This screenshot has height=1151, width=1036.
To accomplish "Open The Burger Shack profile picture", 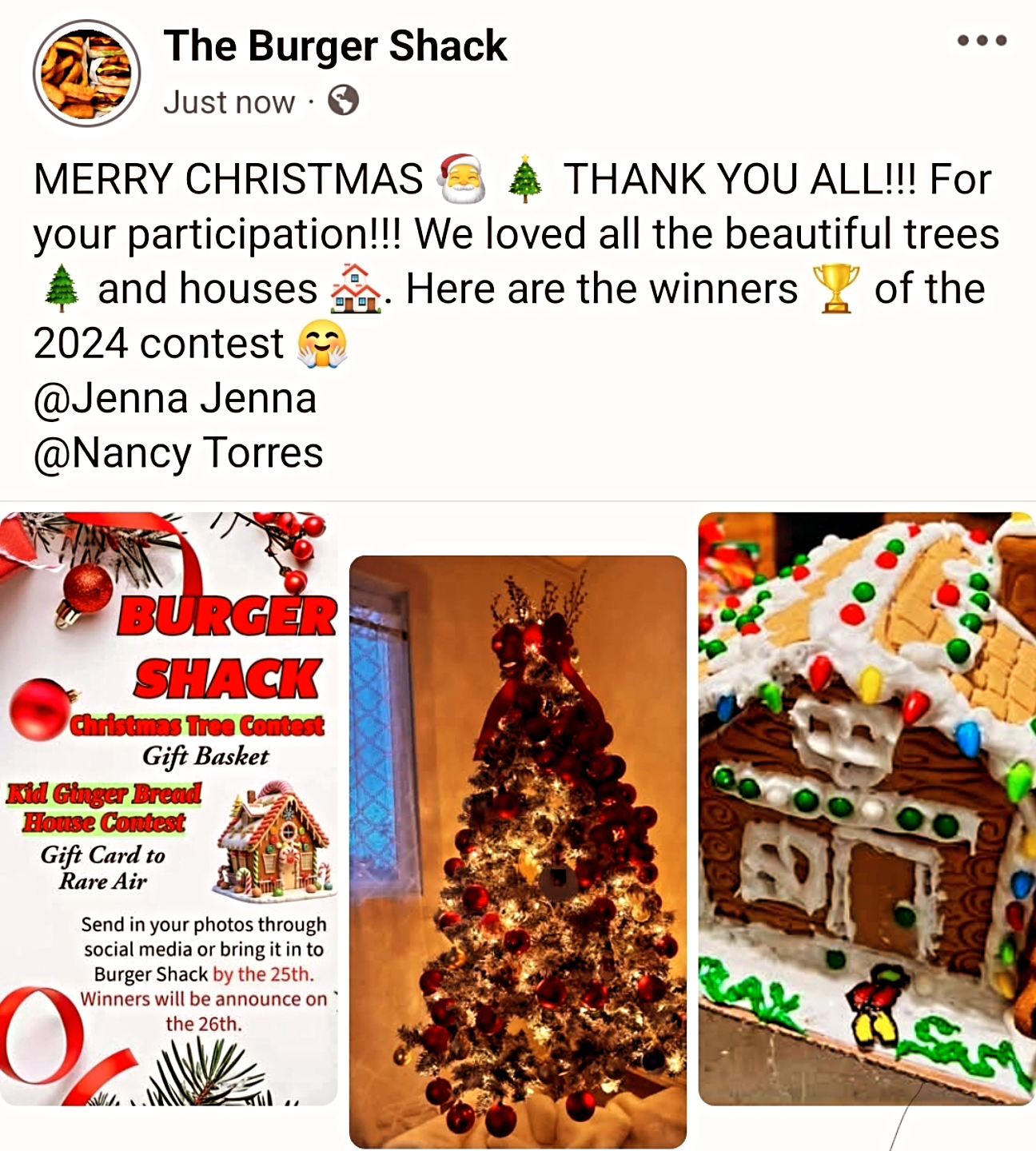I will tap(86, 74).
